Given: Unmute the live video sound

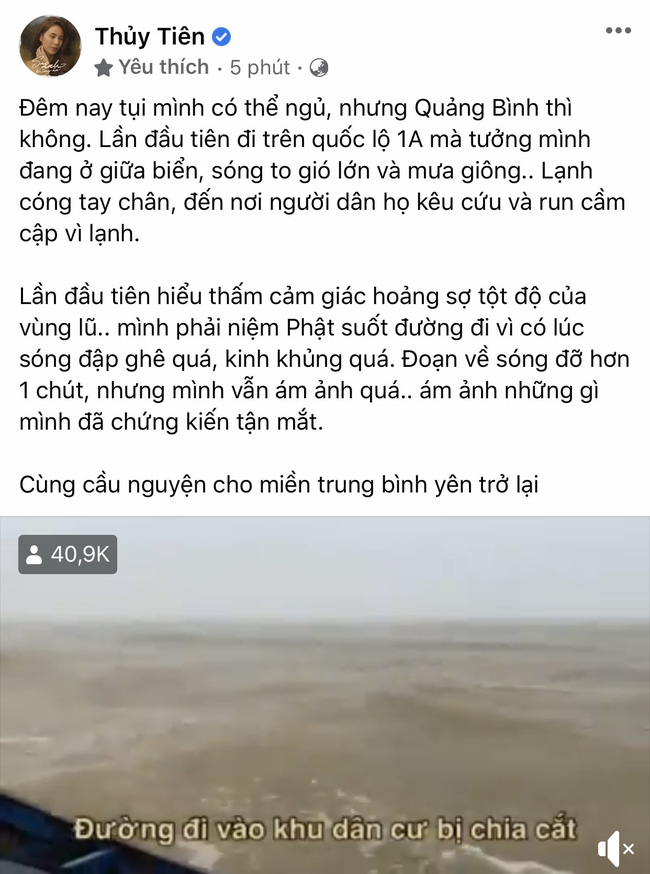Looking at the screenshot, I should (x=613, y=849).
